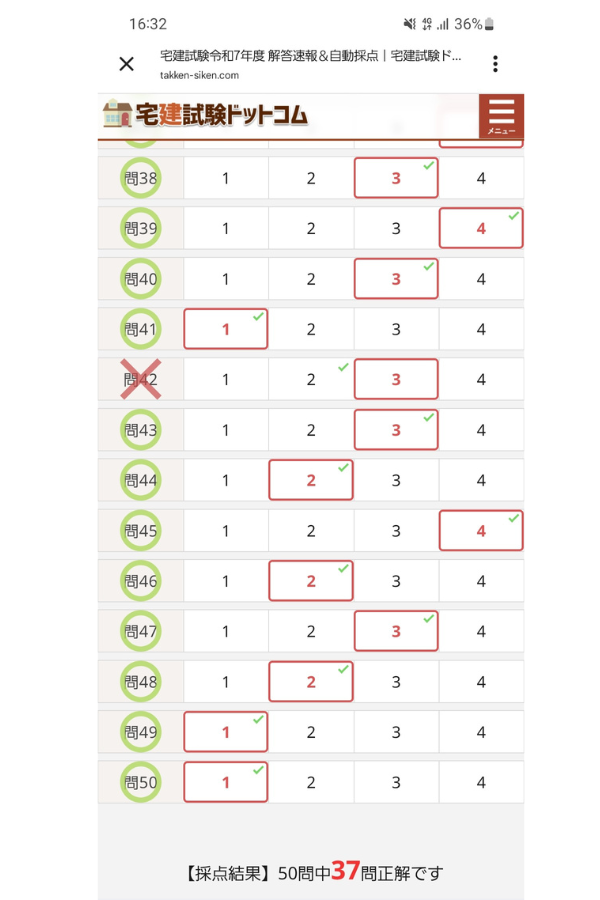This screenshot has width=600, height=900.
Task: Go to the 宅建試験ドットコム site home
Action: [x=206, y=114]
